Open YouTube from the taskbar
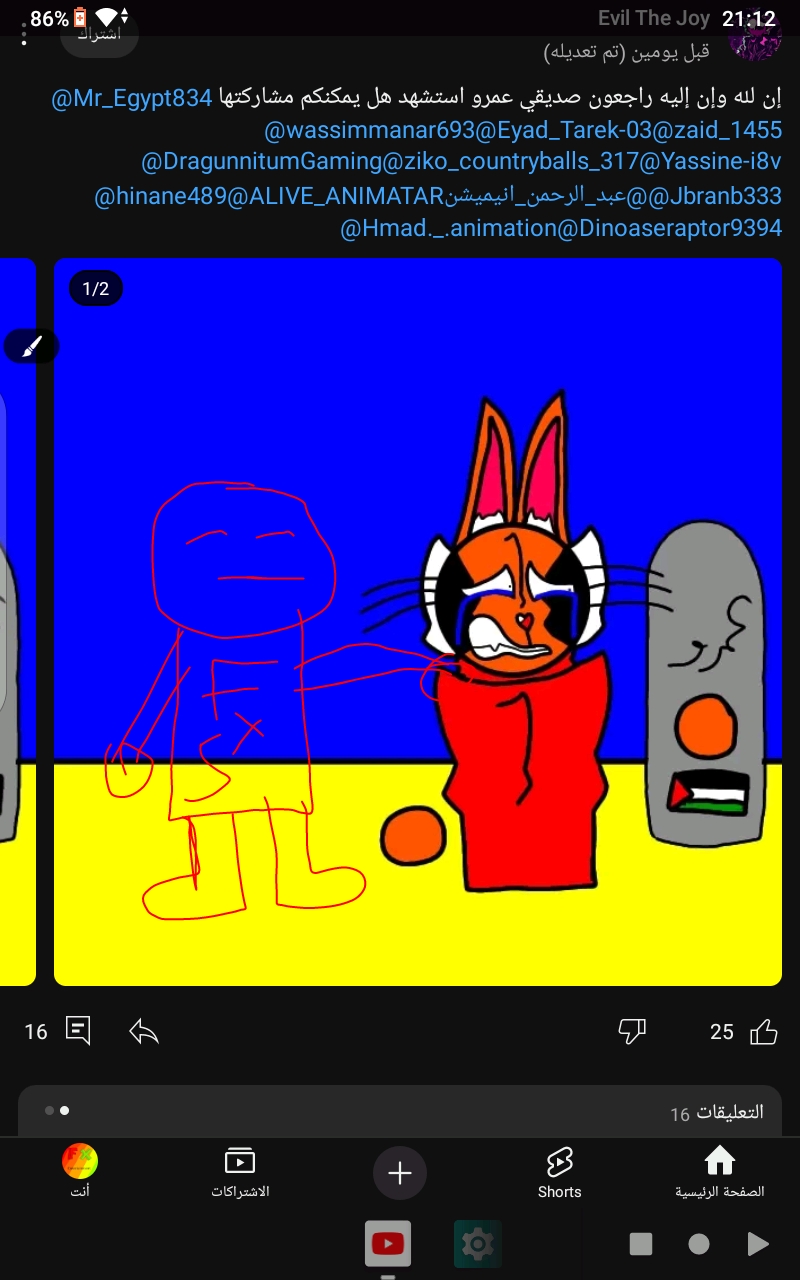The width and height of the screenshot is (800, 1280). click(x=388, y=1244)
